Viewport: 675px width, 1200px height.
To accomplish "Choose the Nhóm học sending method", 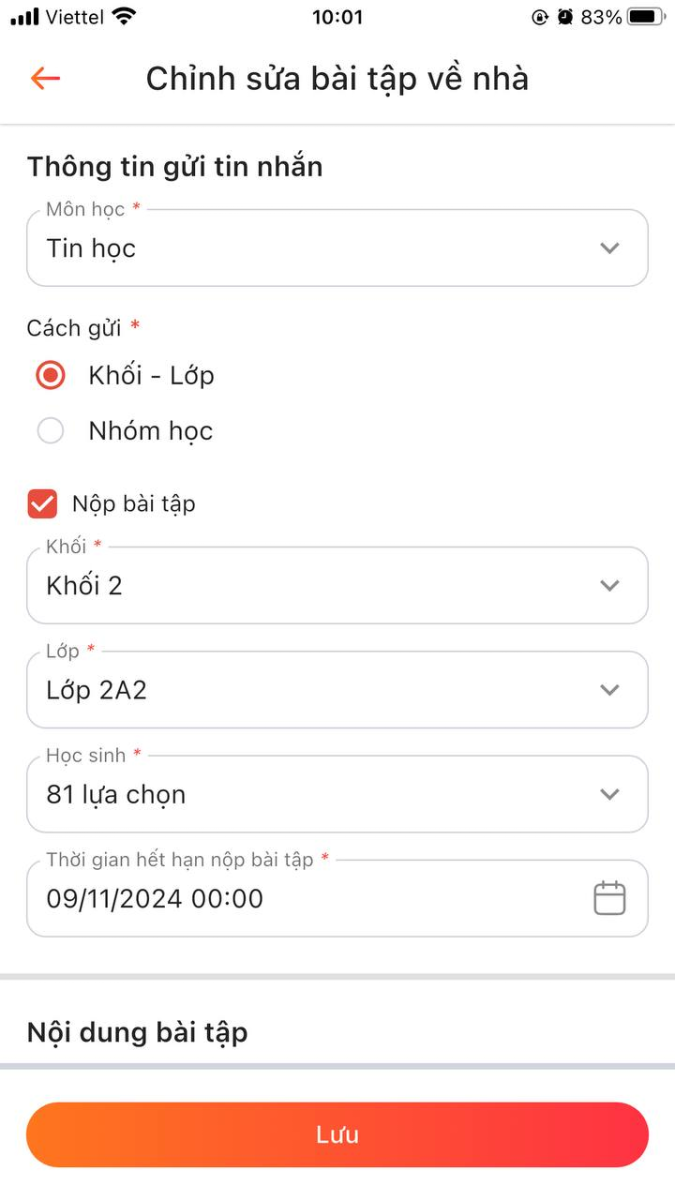I will [x=50, y=431].
